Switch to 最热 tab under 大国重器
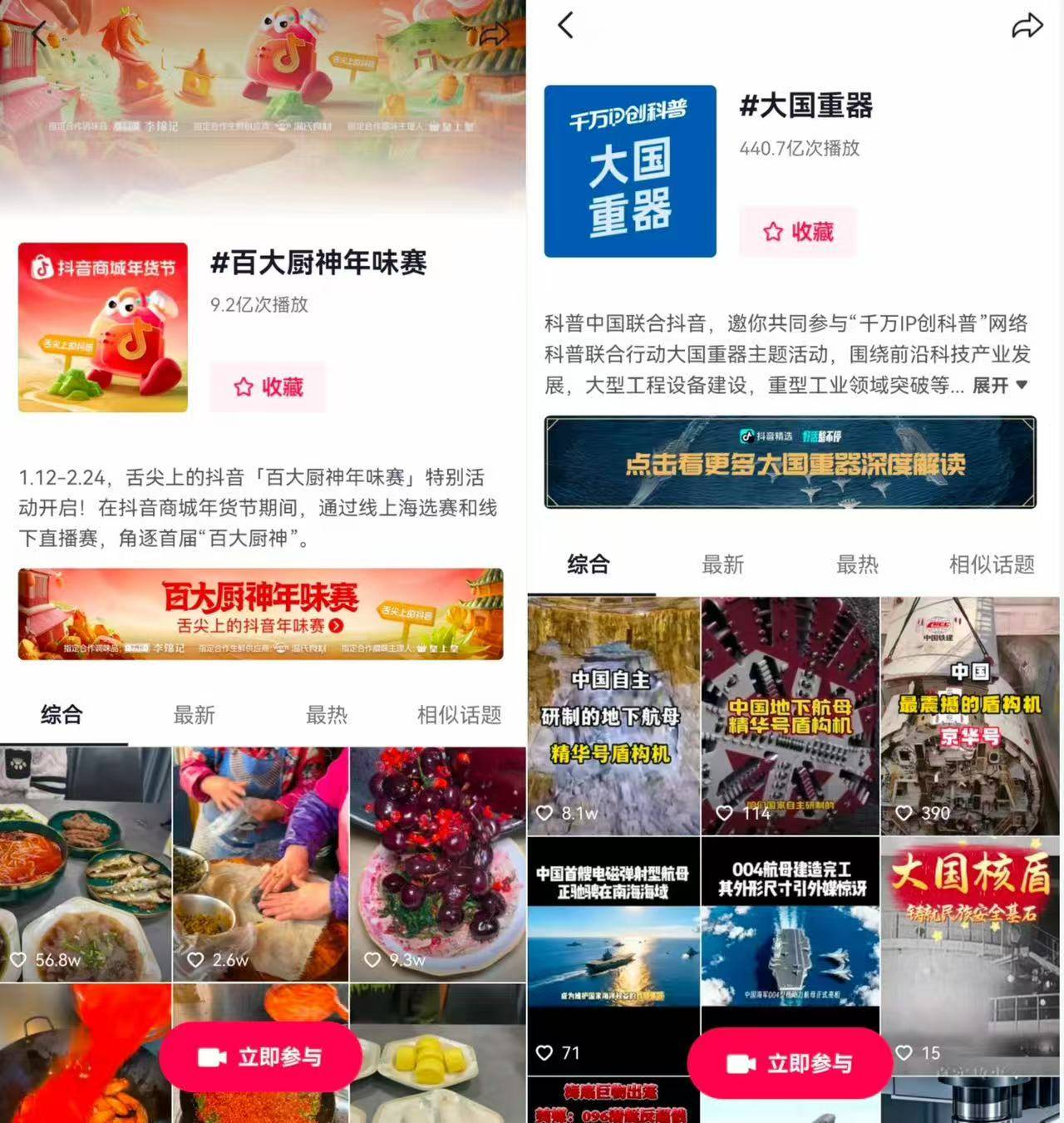 (x=857, y=565)
